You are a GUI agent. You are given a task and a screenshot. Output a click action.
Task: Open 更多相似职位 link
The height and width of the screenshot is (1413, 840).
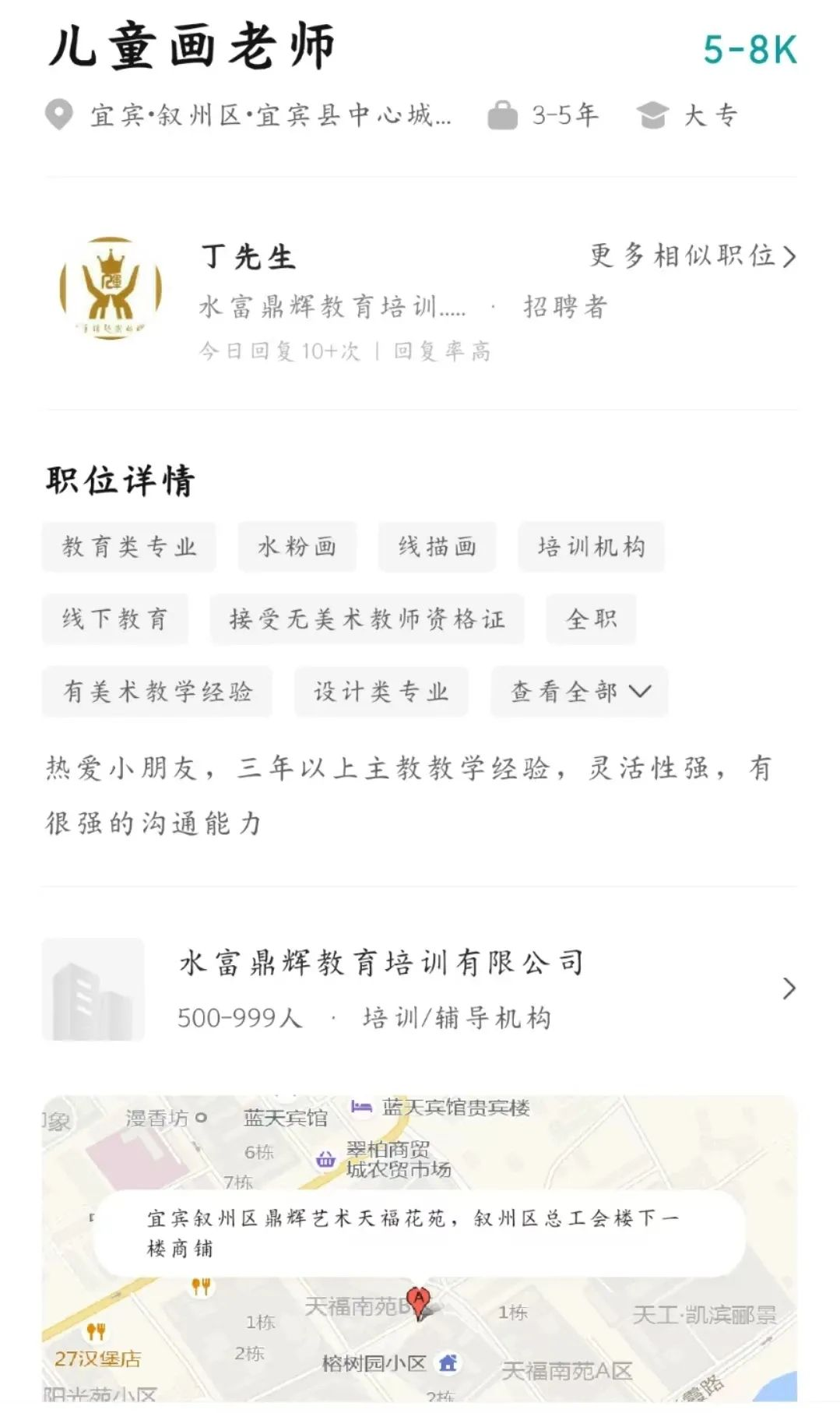(692, 255)
